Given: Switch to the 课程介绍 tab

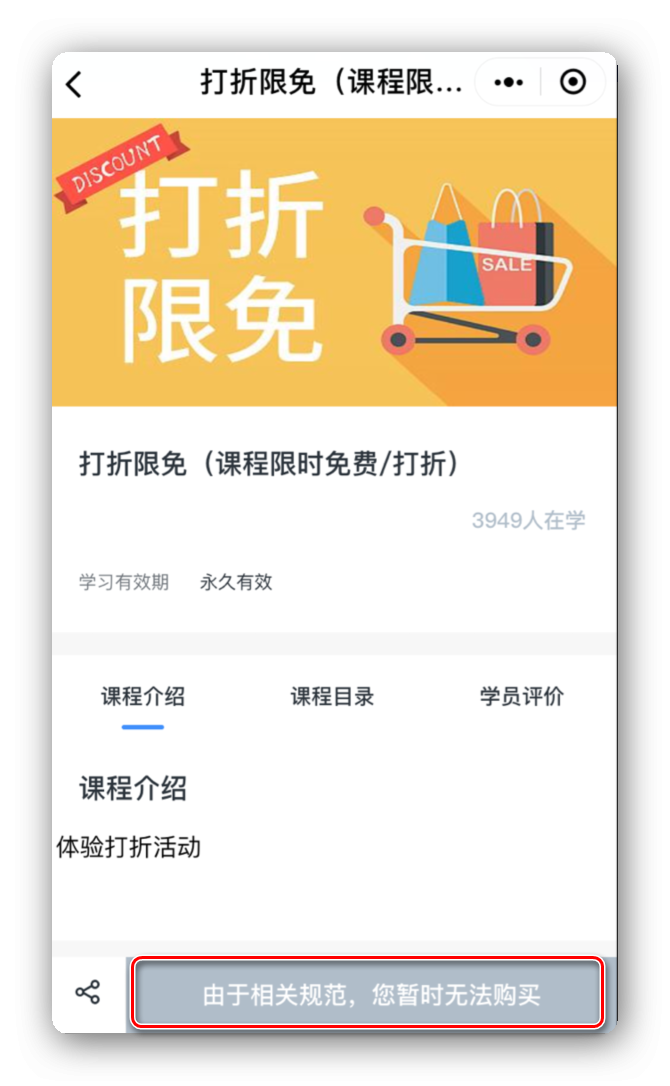Looking at the screenshot, I should pyautogui.click(x=142, y=697).
